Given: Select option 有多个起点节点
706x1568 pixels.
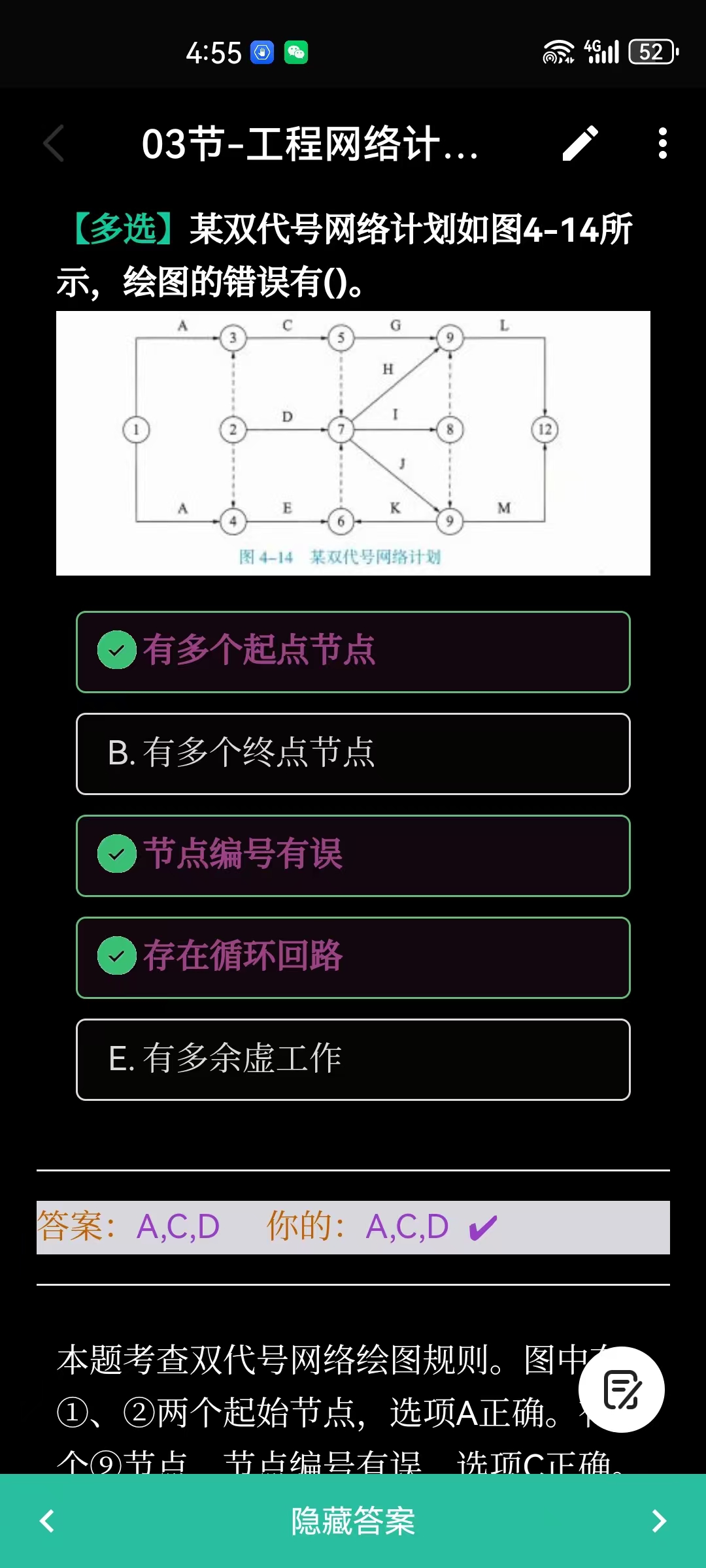Looking at the screenshot, I should pyautogui.click(x=353, y=651).
